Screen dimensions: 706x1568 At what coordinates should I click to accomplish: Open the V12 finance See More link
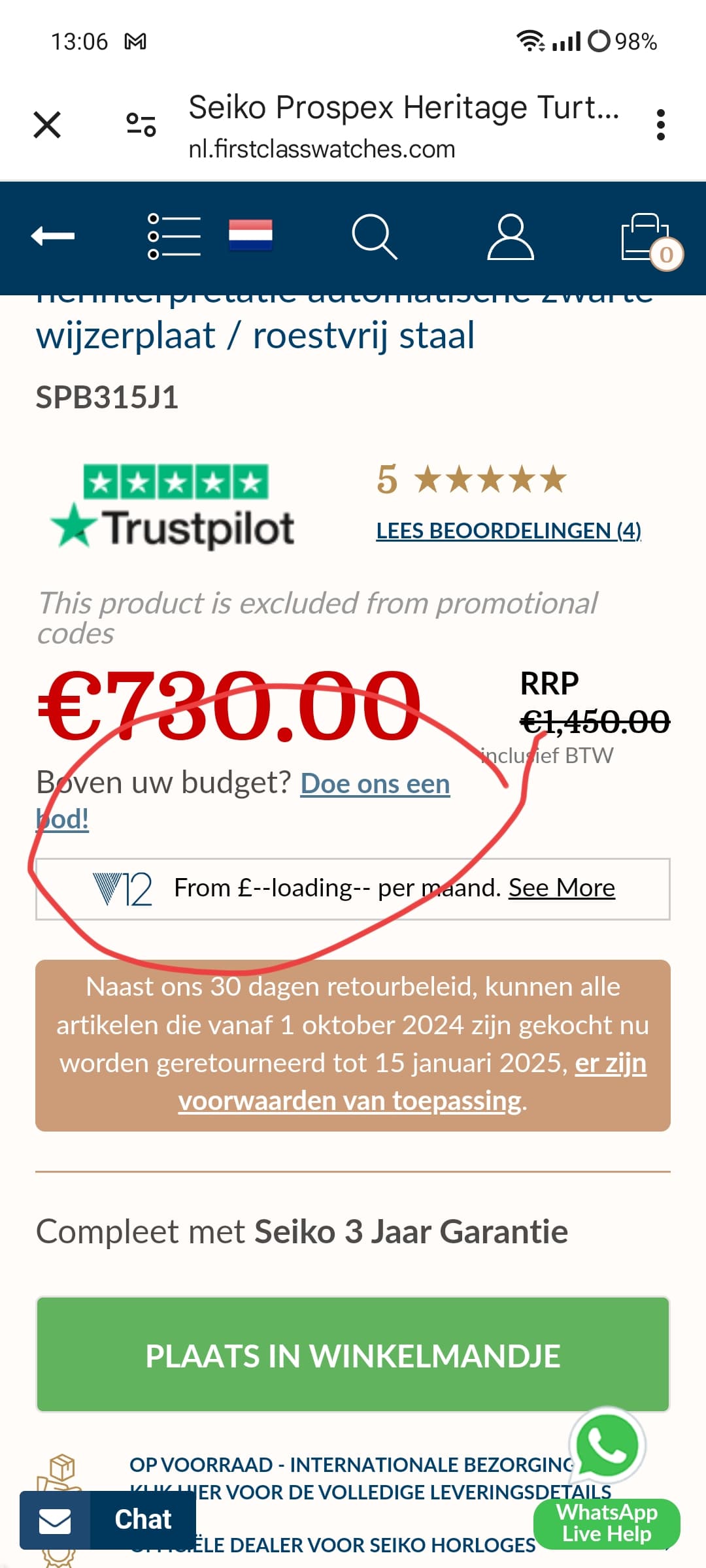point(562,888)
